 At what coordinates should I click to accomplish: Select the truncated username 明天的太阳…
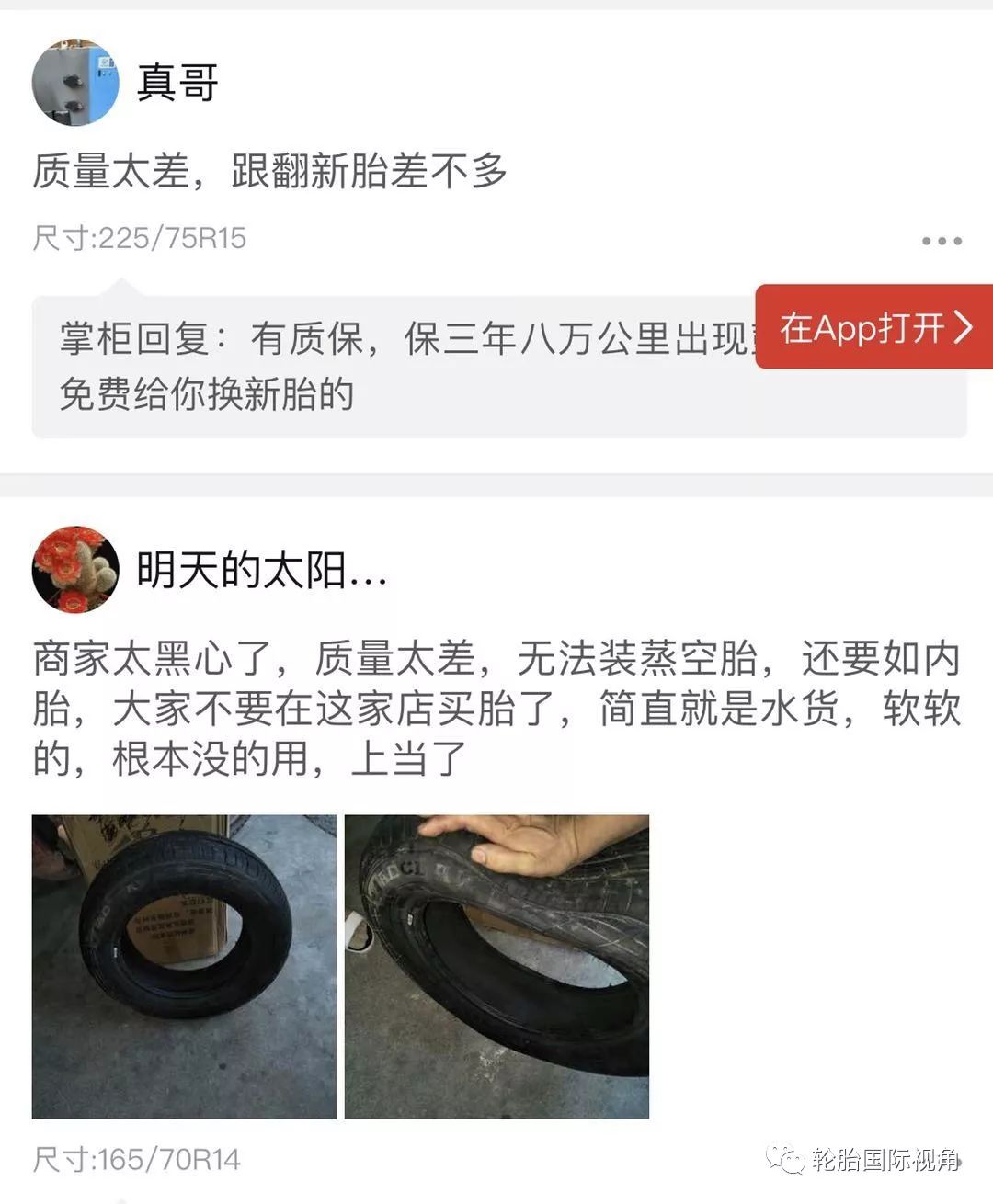click(x=262, y=570)
